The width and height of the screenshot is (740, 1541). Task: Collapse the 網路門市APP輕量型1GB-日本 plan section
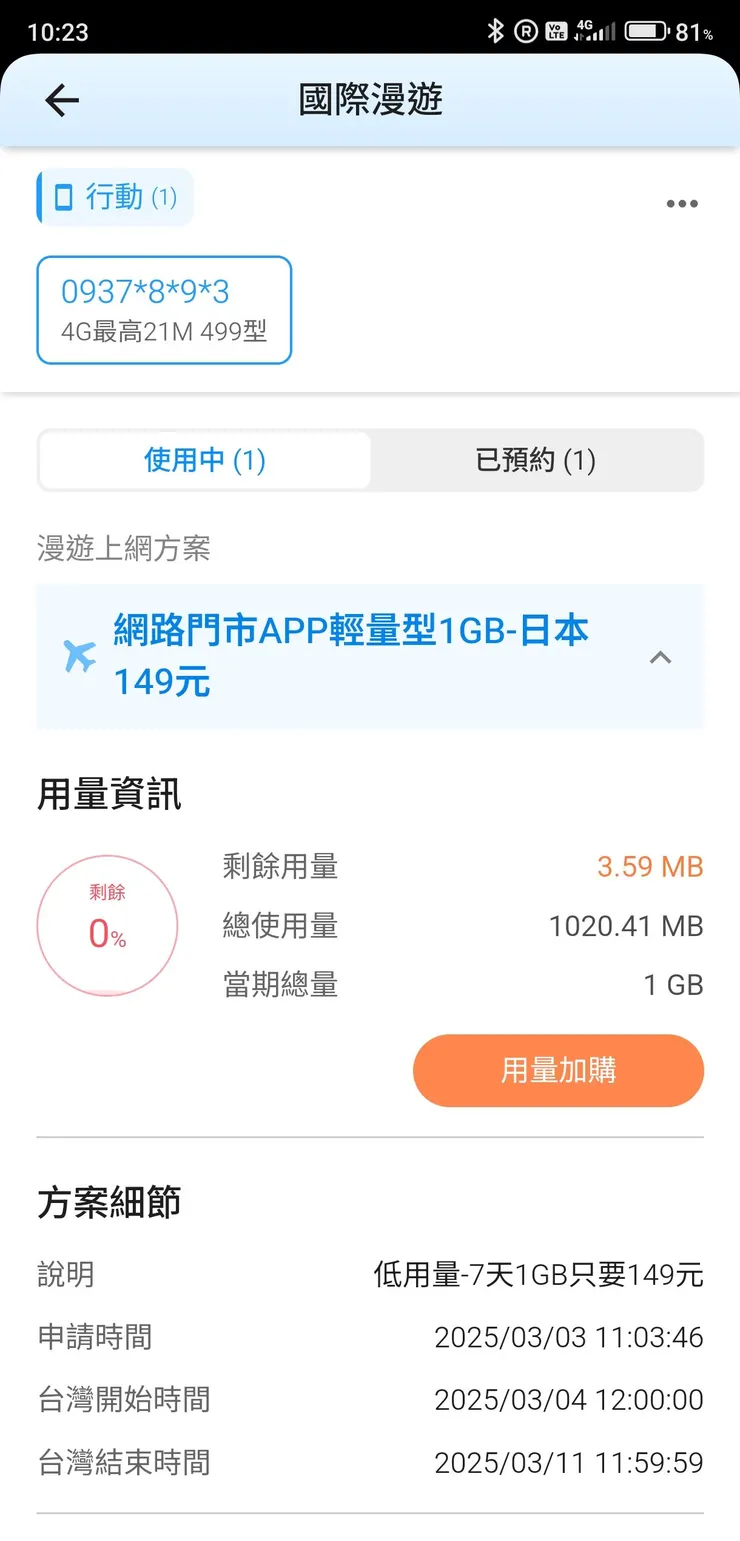tap(660, 657)
